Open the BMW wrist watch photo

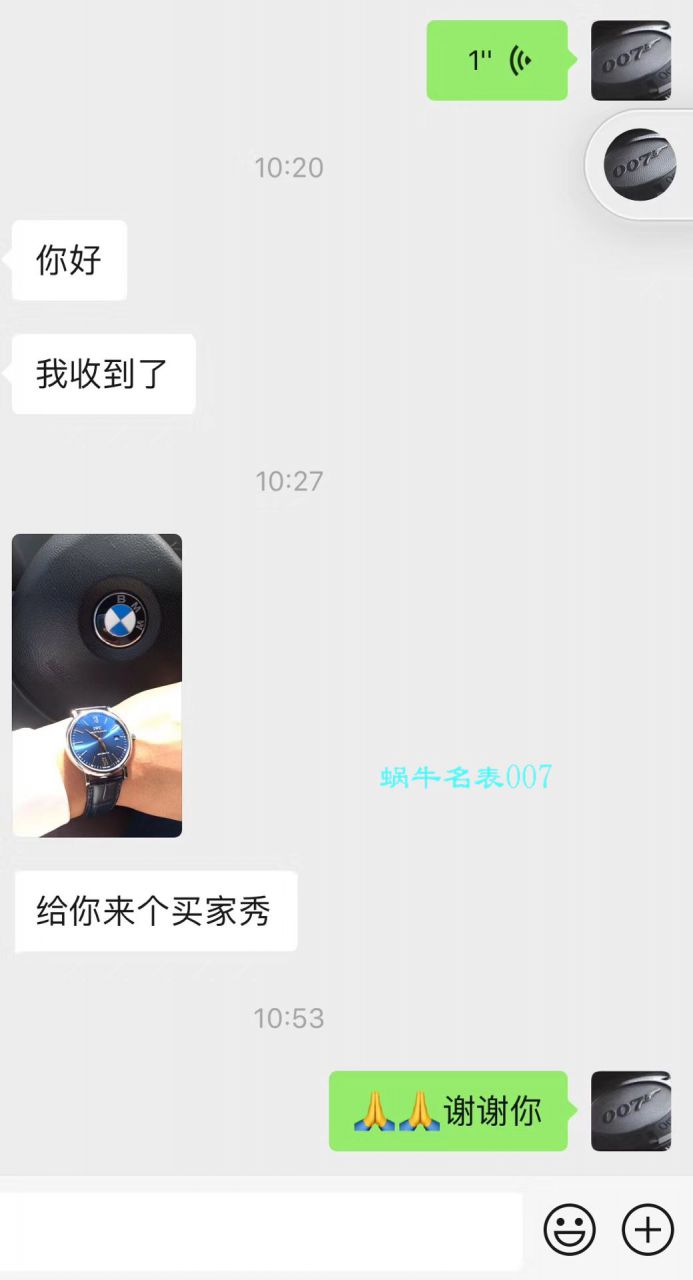[x=97, y=685]
